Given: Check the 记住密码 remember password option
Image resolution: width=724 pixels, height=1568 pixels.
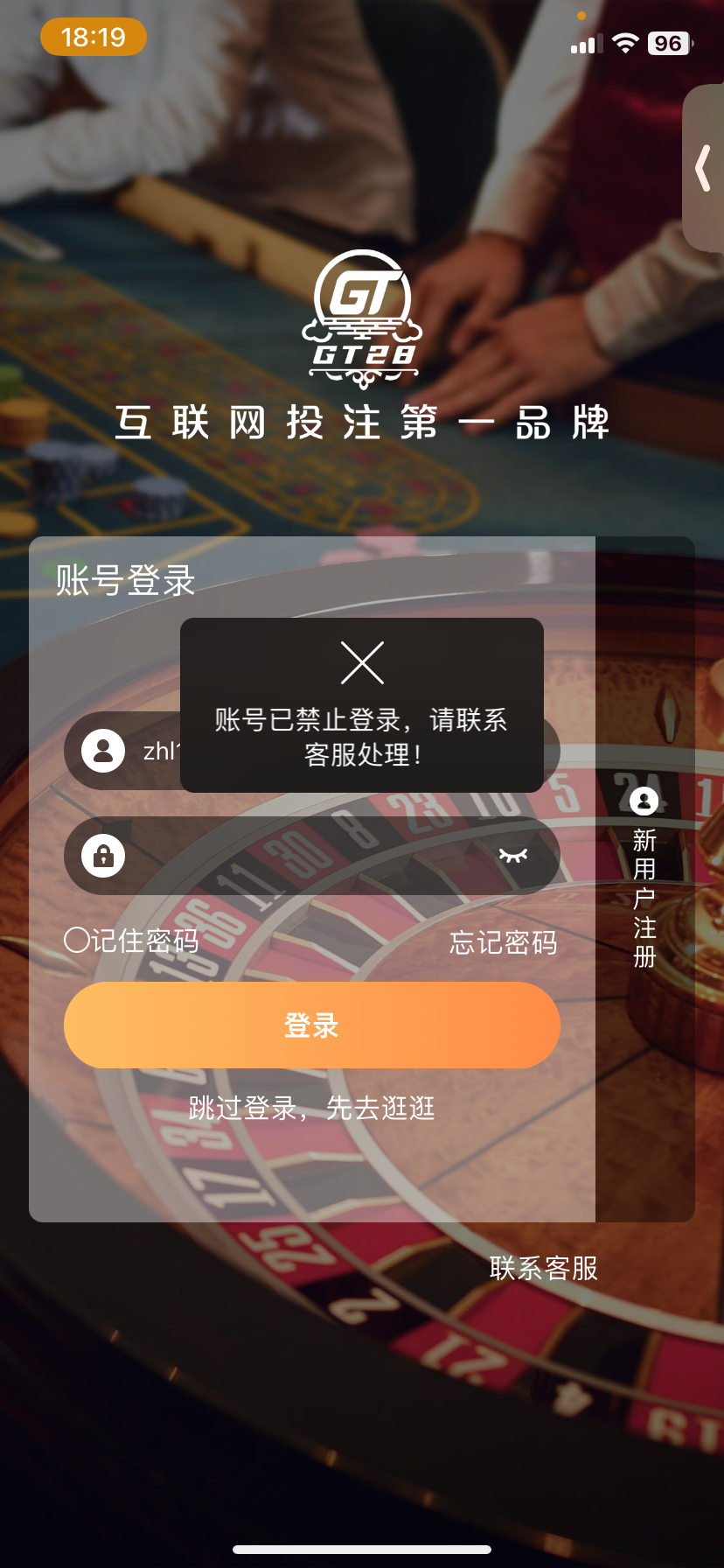Looking at the screenshot, I should coord(77,941).
